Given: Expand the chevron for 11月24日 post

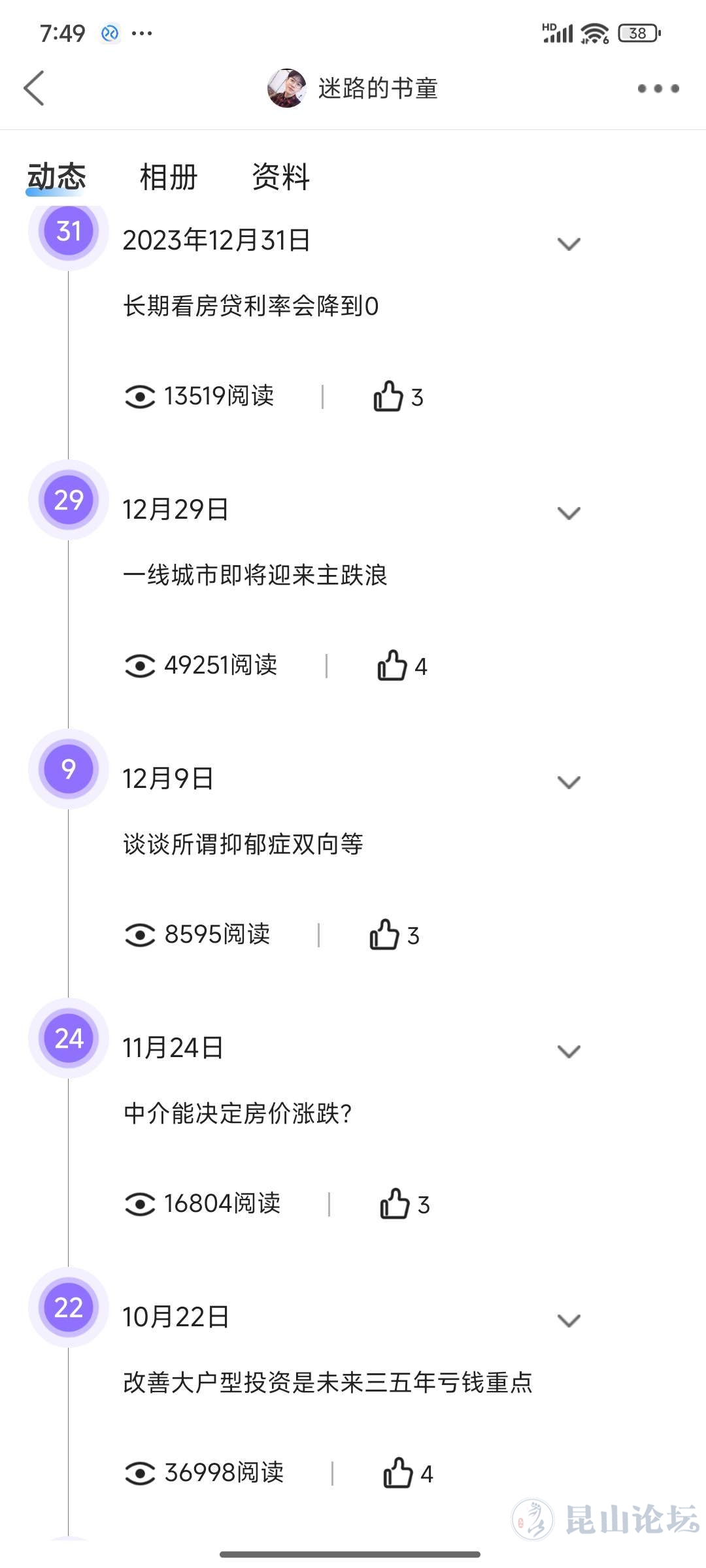Looking at the screenshot, I should point(569,1051).
